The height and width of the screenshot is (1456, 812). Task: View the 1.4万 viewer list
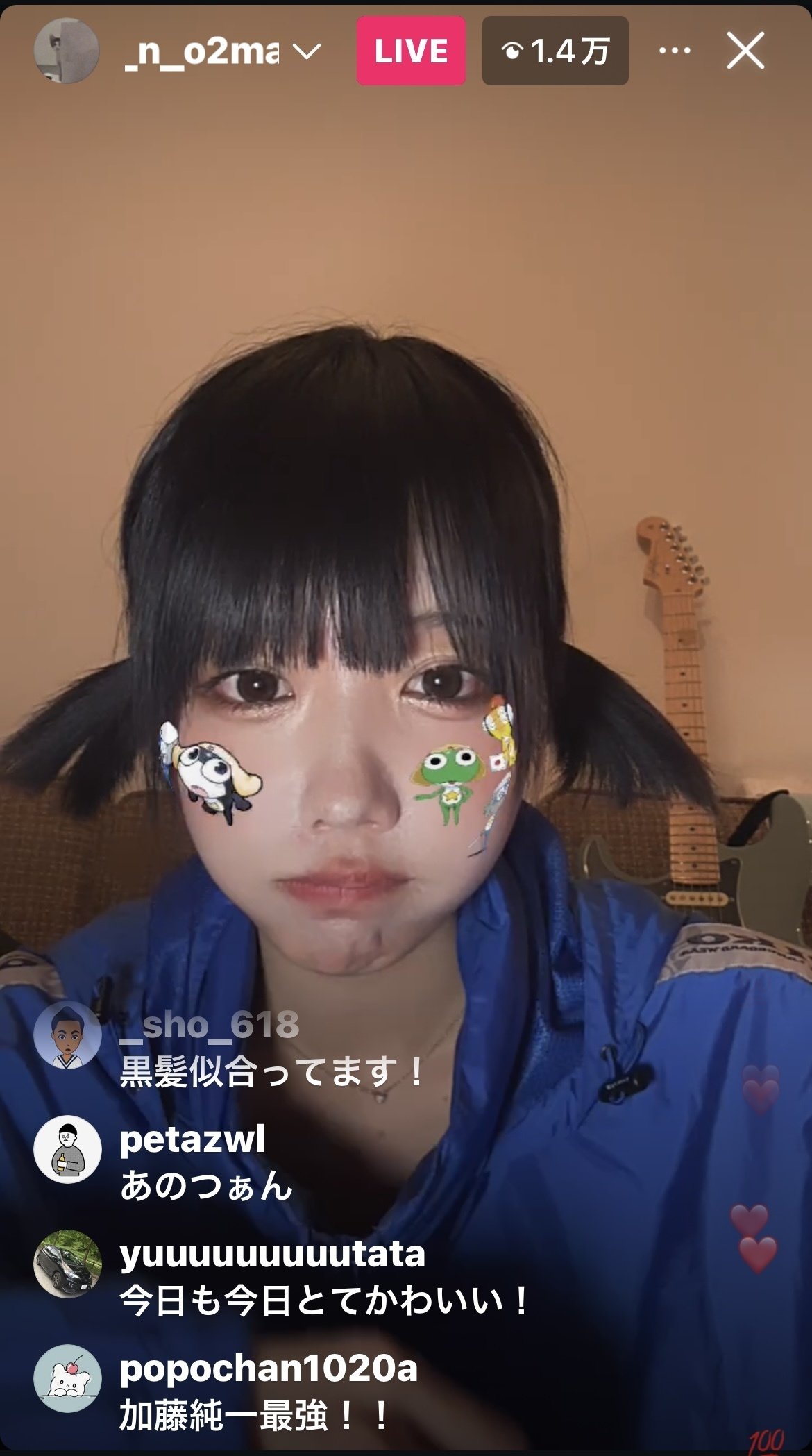click(555, 51)
